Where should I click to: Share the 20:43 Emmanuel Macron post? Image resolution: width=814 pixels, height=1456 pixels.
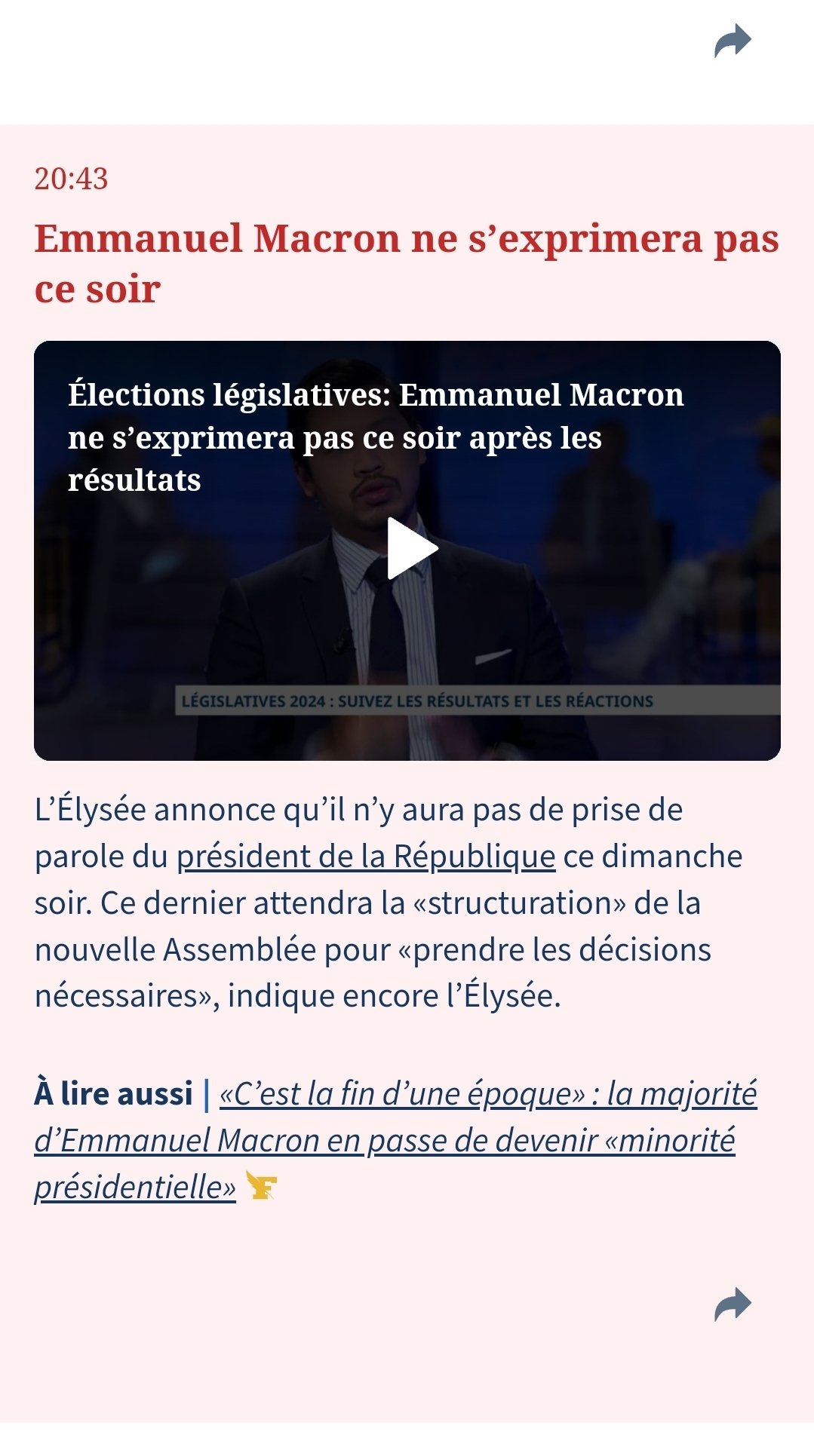coord(733,1305)
